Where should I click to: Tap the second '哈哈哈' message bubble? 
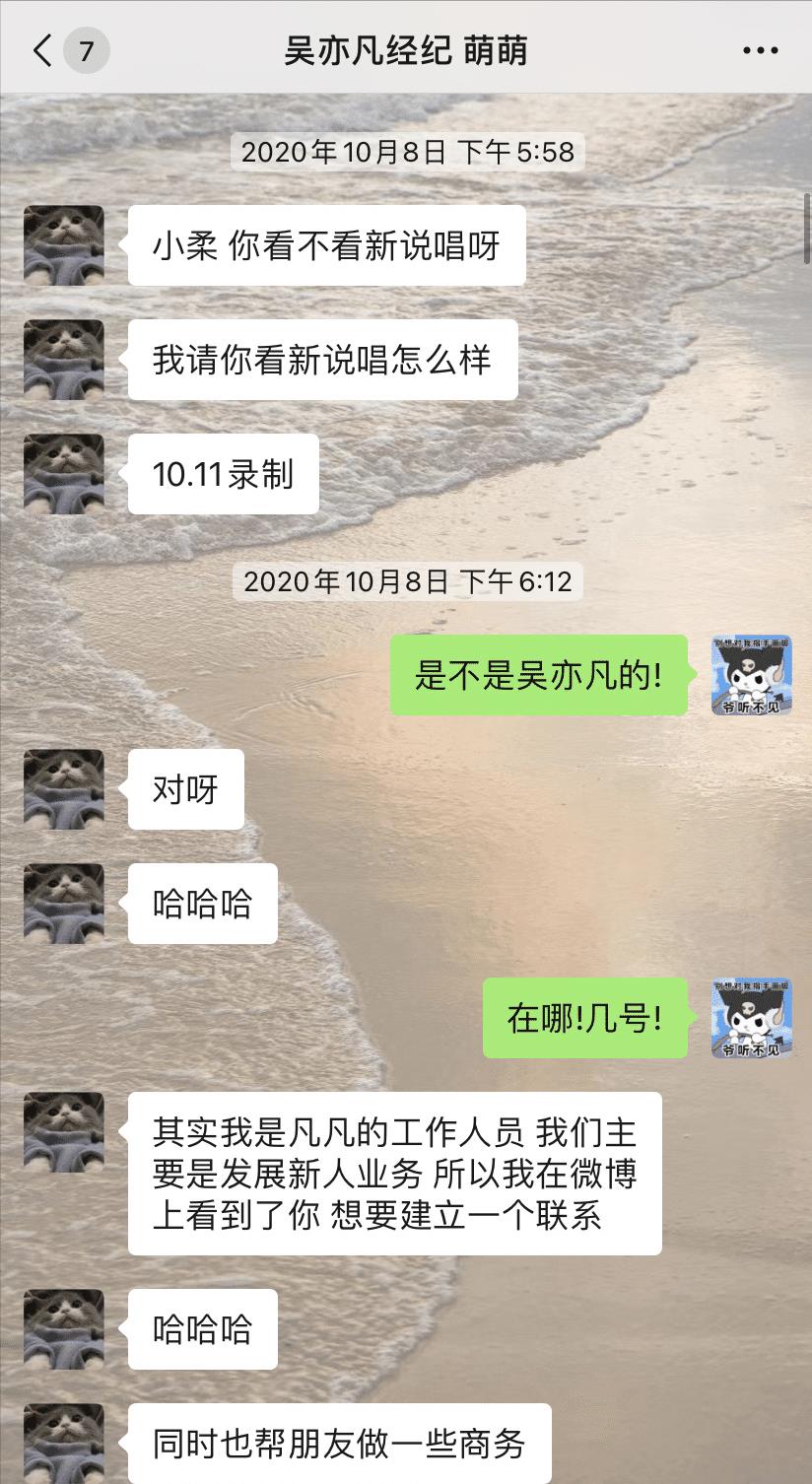pyautogui.click(x=201, y=1328)
